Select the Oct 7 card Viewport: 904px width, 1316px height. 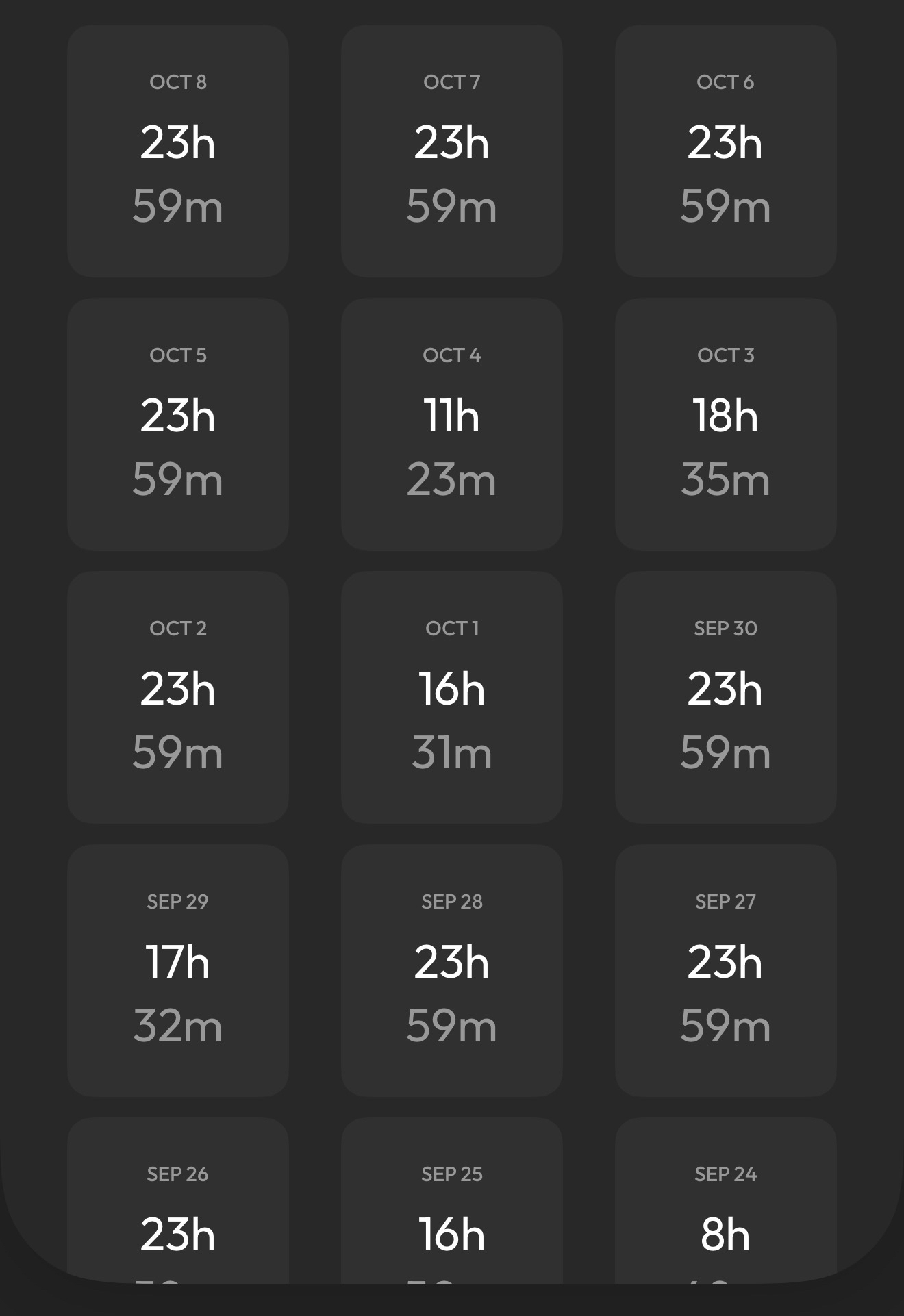point(452,151)
